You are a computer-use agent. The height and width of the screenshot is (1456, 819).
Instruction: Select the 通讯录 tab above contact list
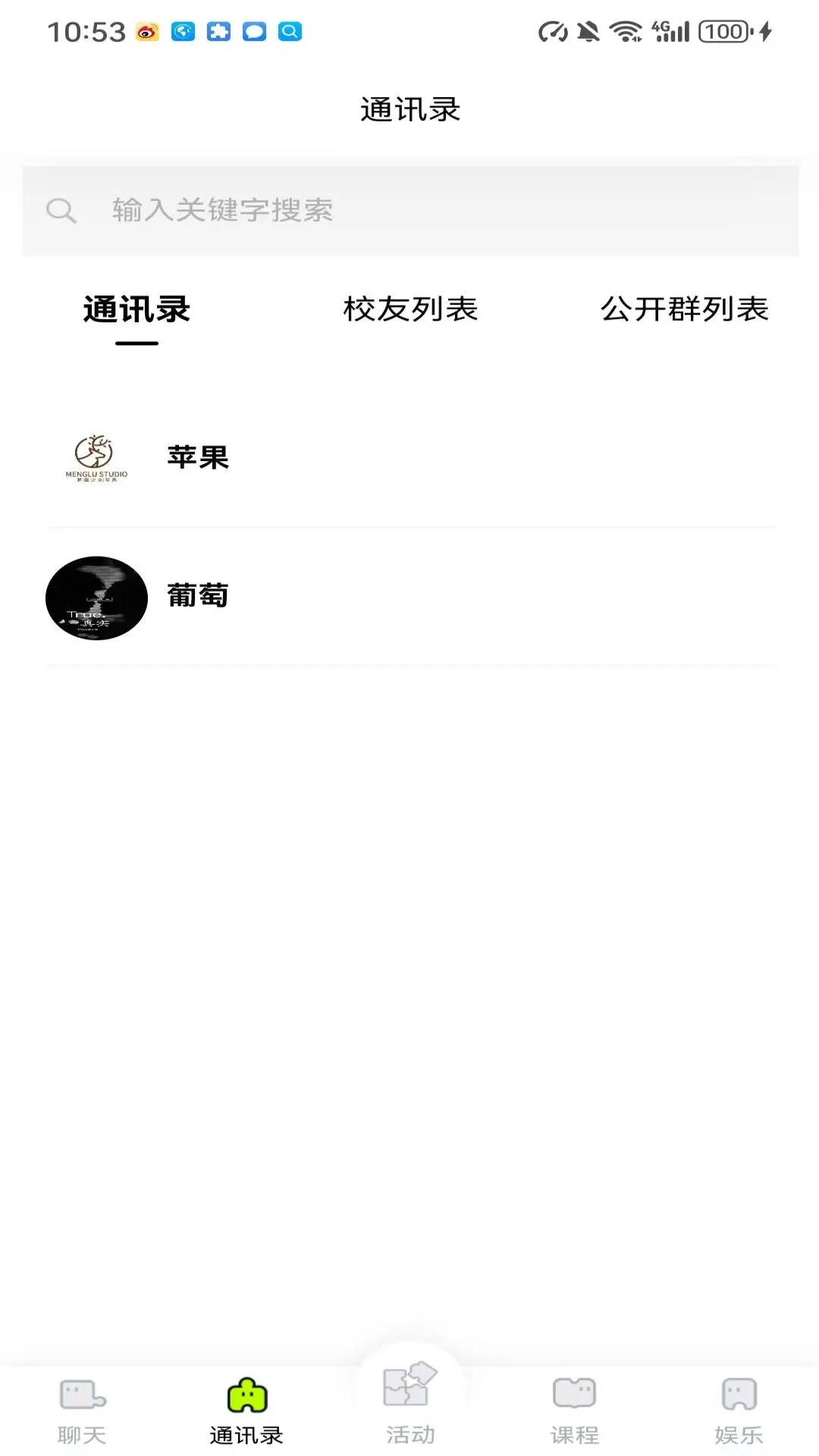pos(137,309)
